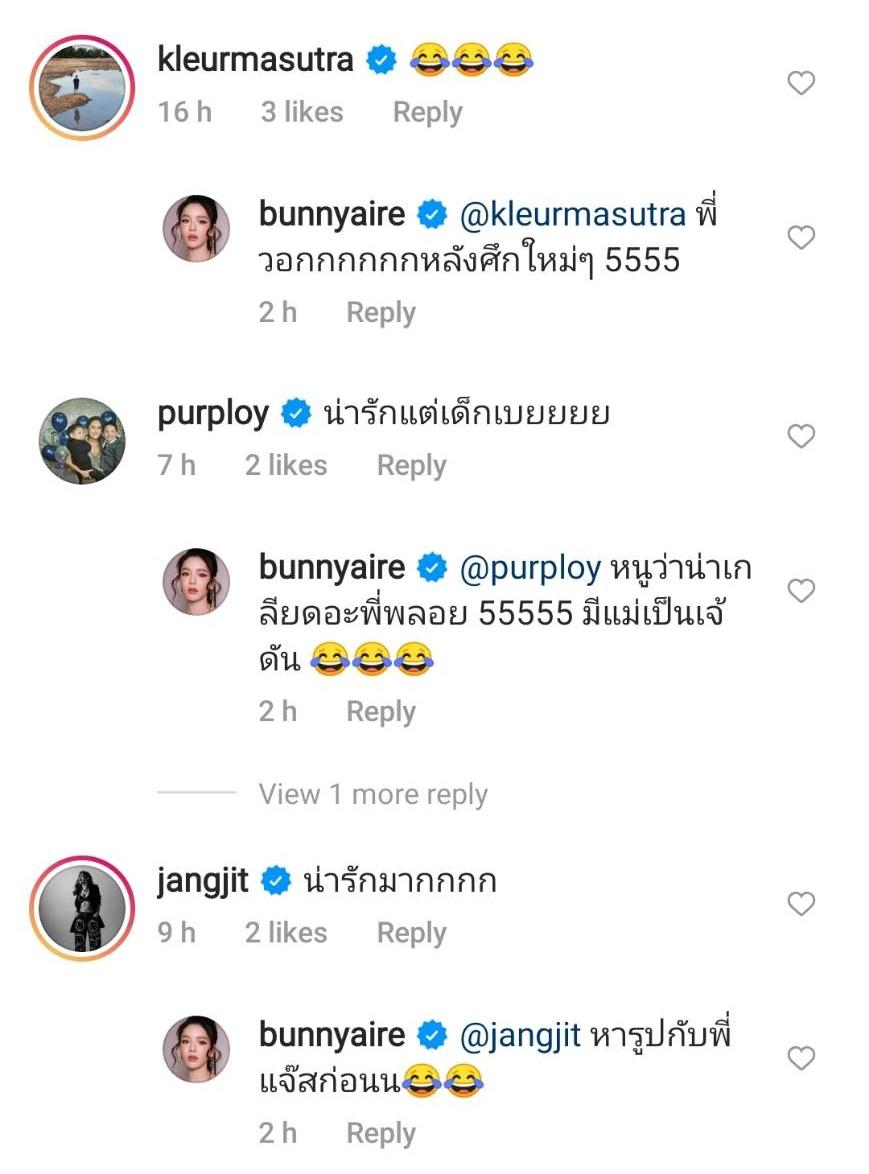Viewport: 869px width, 1174px height.
Task: Open the @kleurmasutra mention link
Action: tap(572, 214)
